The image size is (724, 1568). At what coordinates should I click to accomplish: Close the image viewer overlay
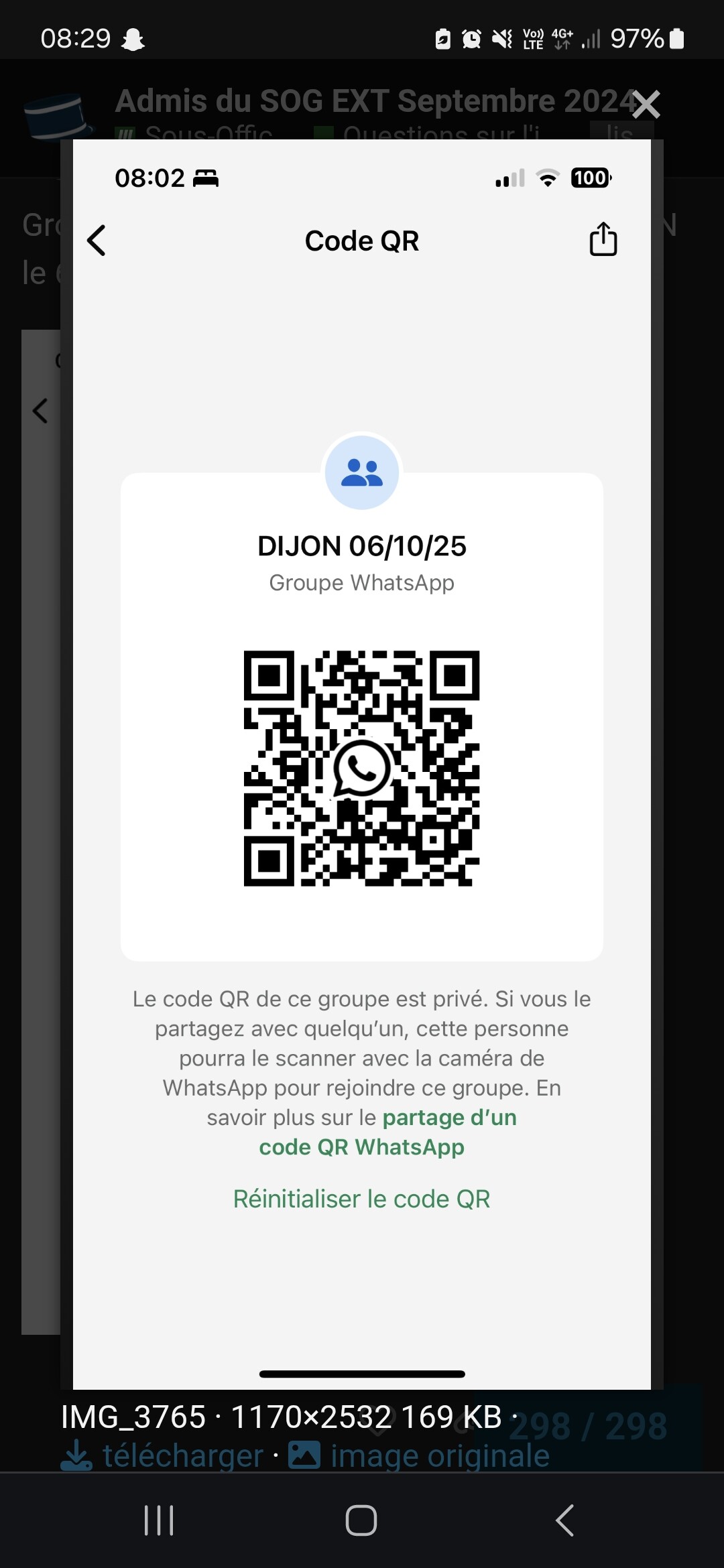[x=646, y=105]
